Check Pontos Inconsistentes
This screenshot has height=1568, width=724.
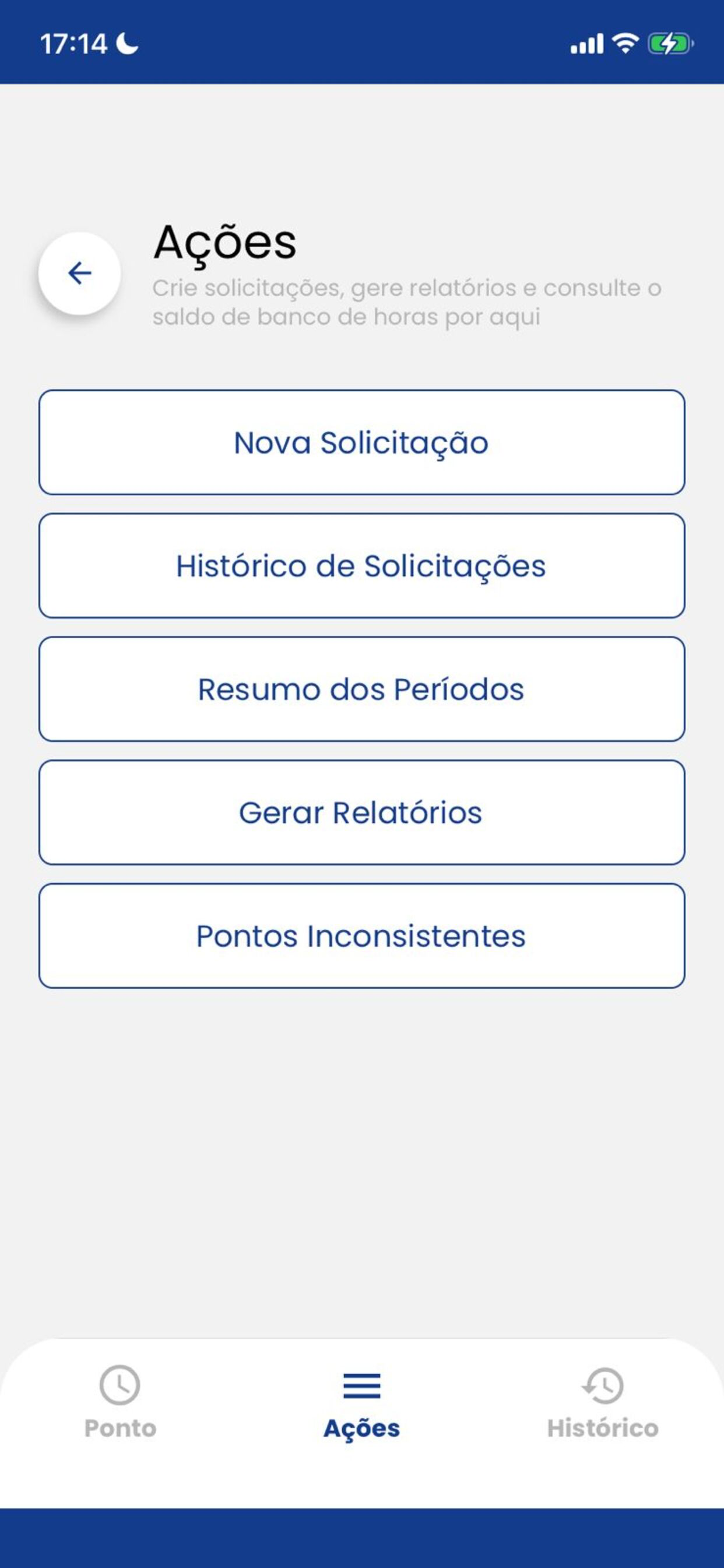(x=362, y=936)
